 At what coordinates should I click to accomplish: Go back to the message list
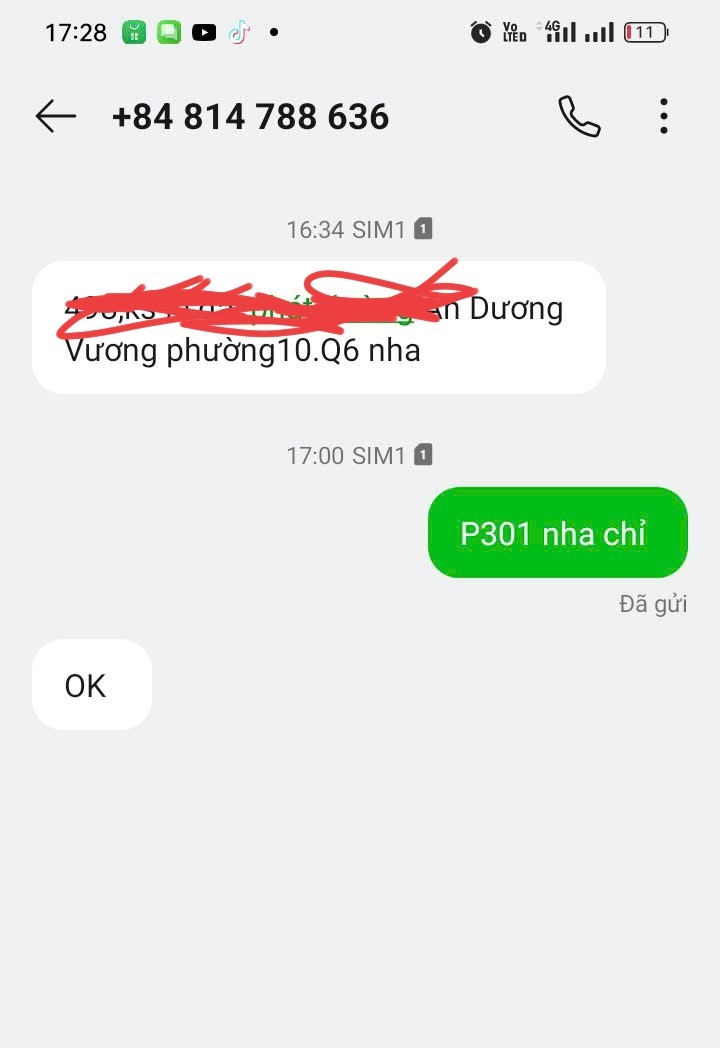point(56,117)
